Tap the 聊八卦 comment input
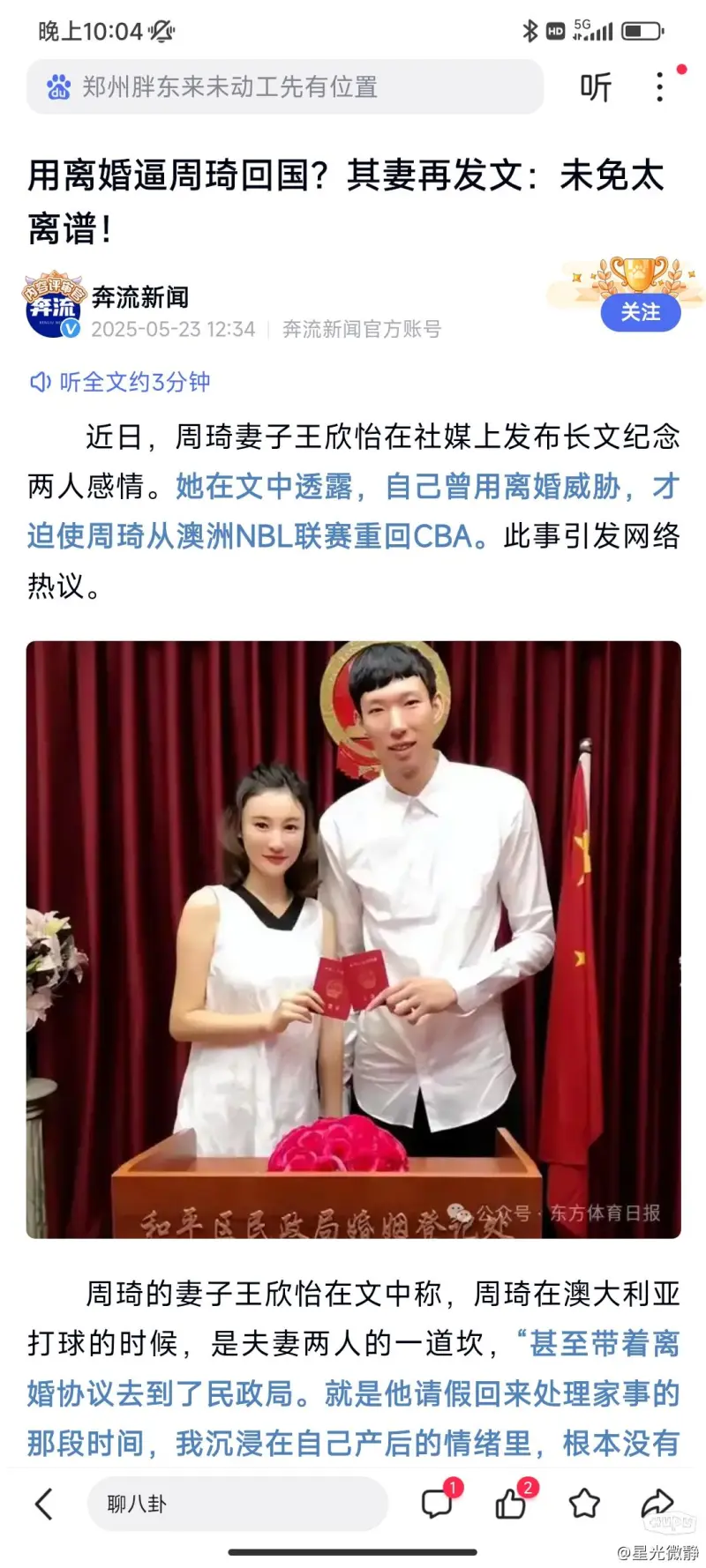This screenshot has width=706, height=1568. pyautogui.click(x=237, y=1504)
